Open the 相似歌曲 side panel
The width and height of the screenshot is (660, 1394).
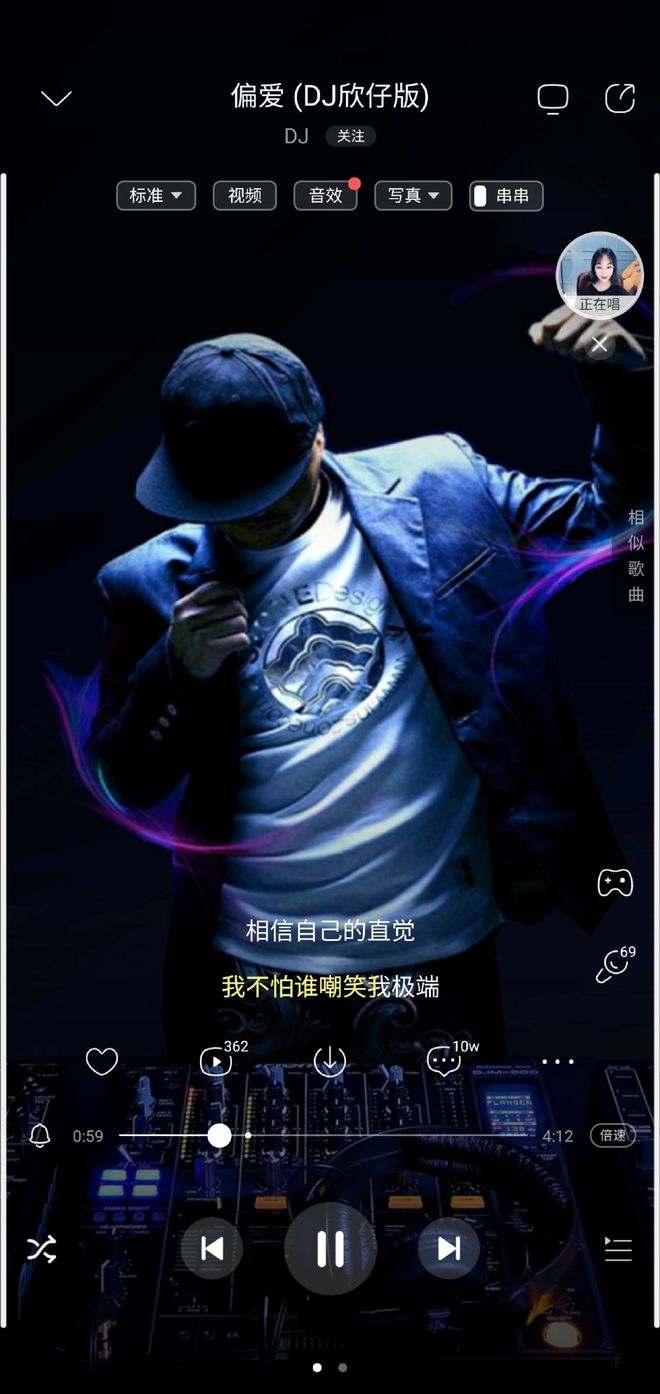click(636, 555)
